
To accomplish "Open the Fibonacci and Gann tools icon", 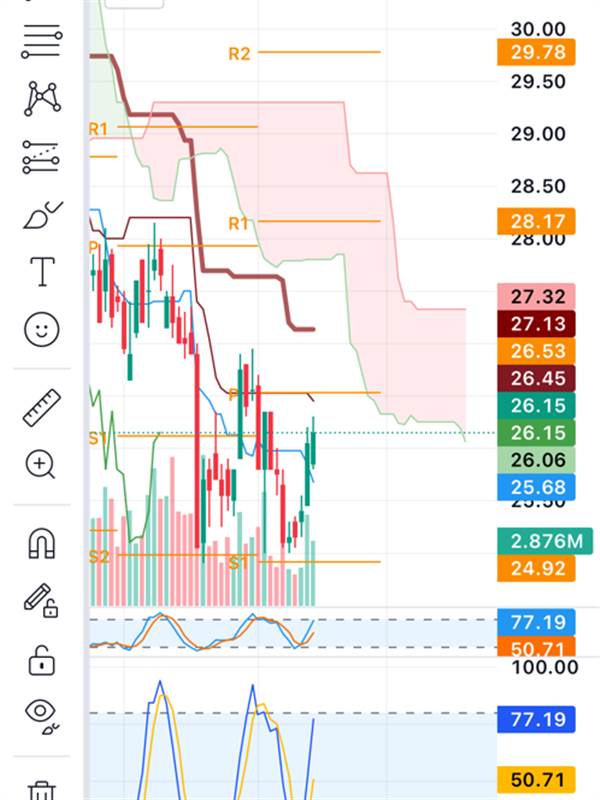I will [42, 41].
